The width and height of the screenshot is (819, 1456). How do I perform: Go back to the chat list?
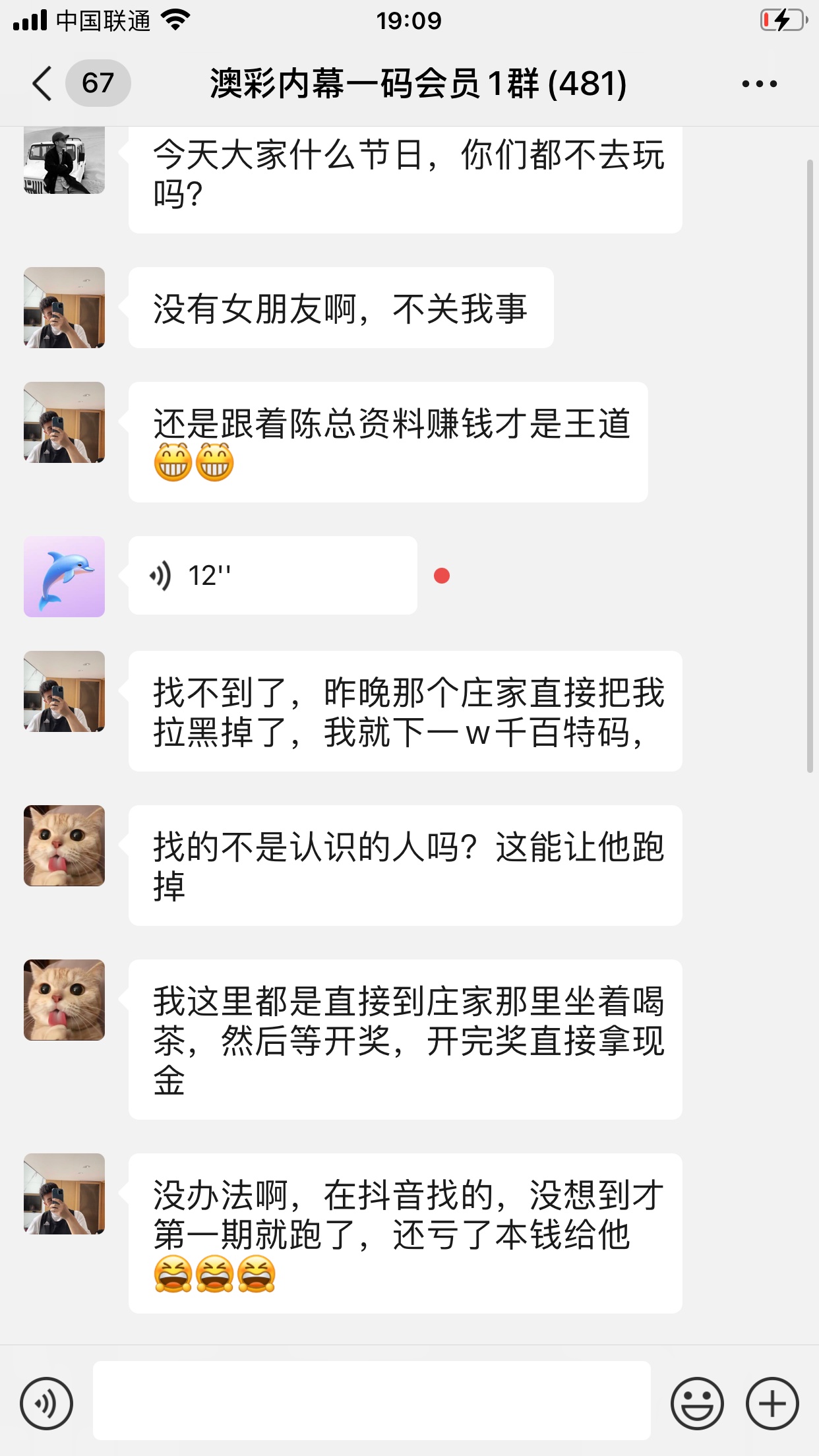click(x=44, y=84)
